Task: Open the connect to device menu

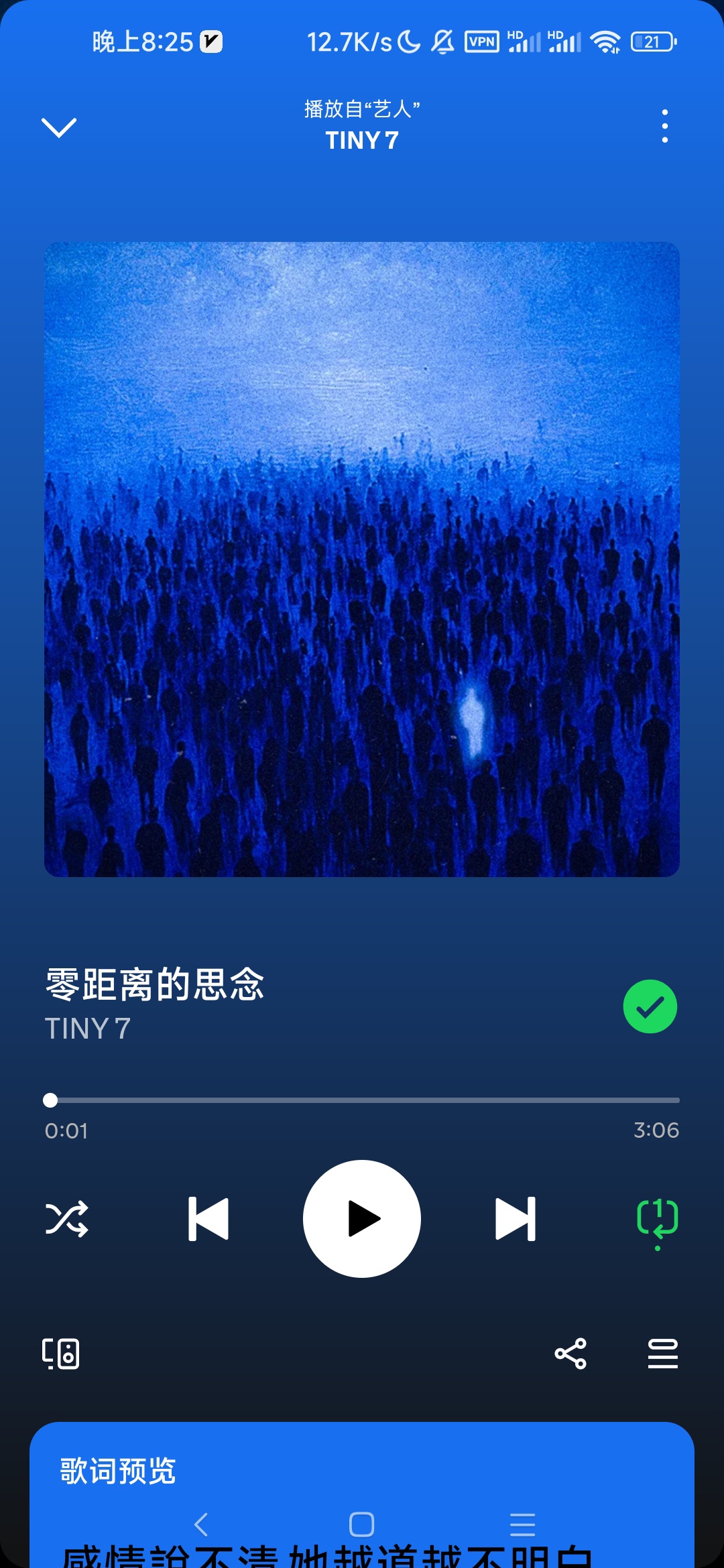Action: 61,1354
